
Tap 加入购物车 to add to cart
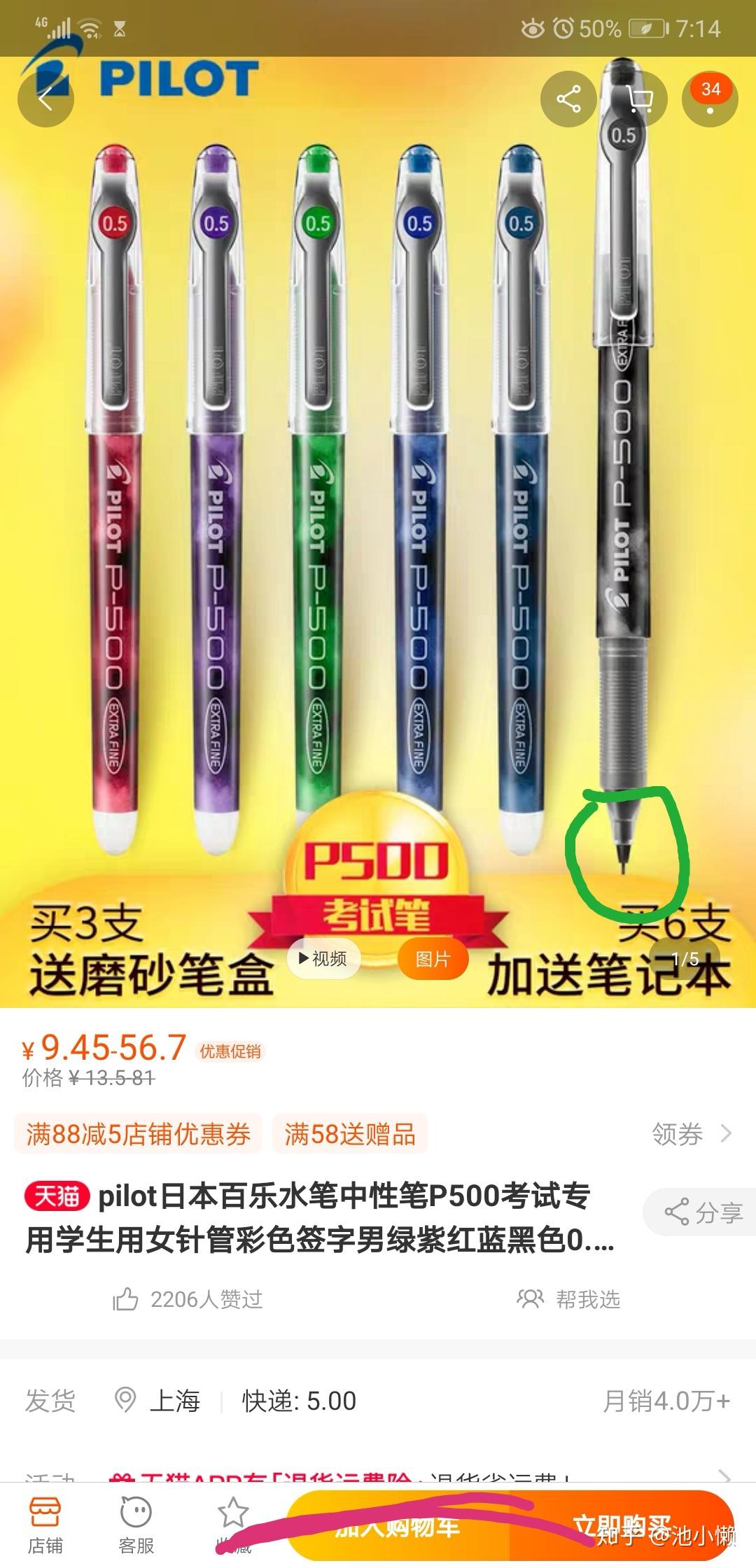coord(398,1527)
